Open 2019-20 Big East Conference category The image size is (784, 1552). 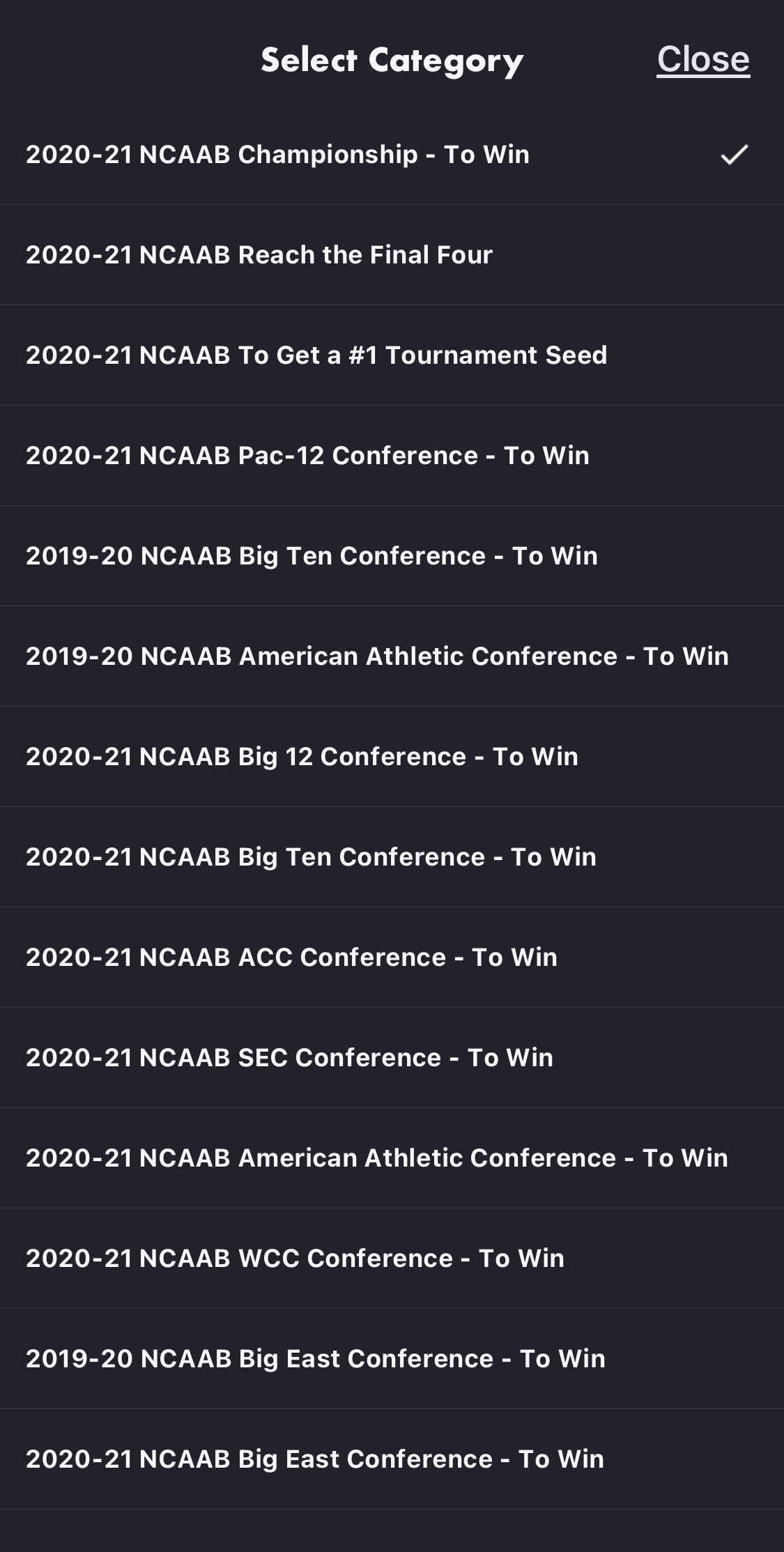tap(392, 1359)
